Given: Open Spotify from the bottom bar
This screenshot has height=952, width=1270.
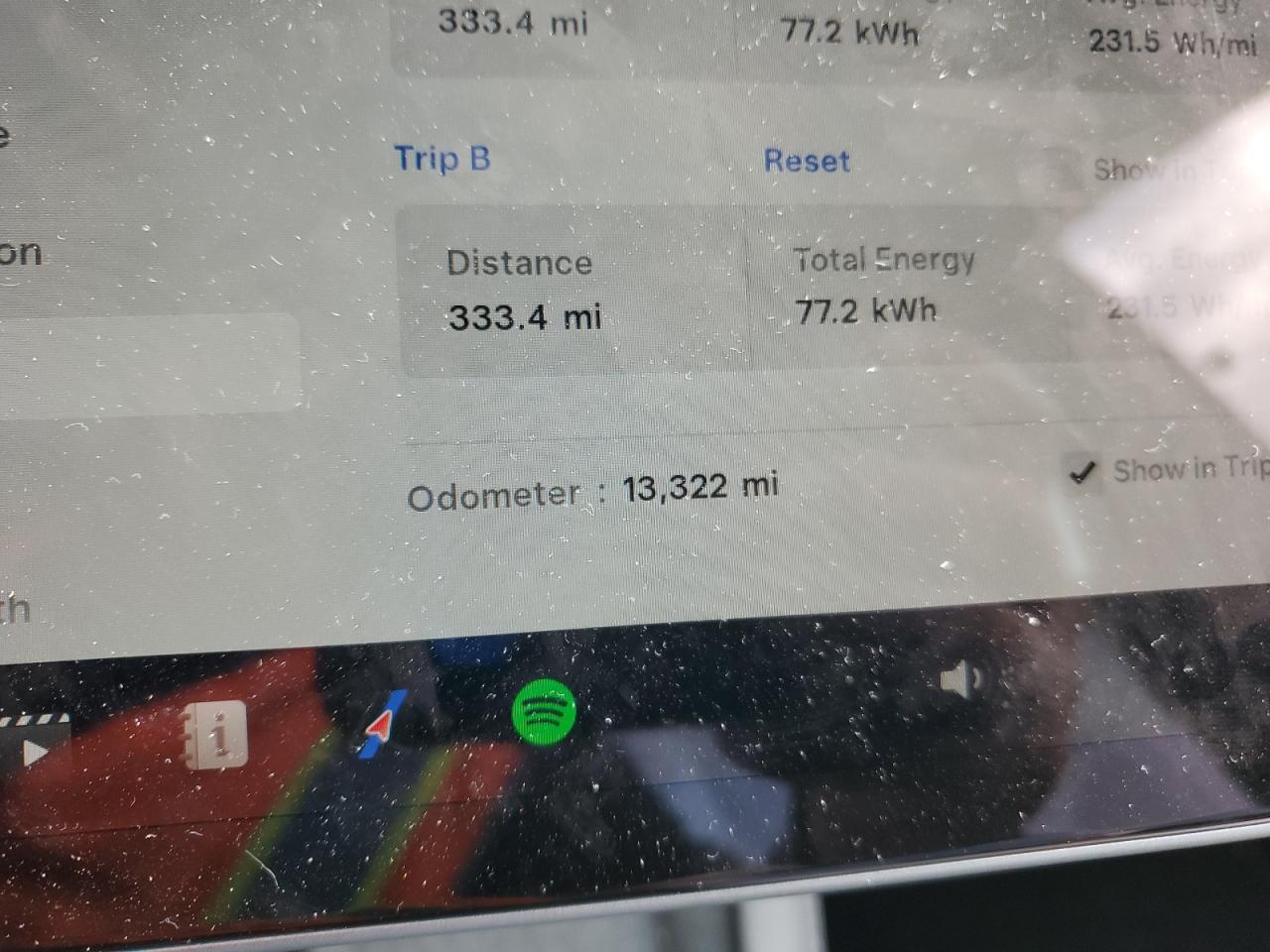Looking at the screenshot, I should pos(544,711).
